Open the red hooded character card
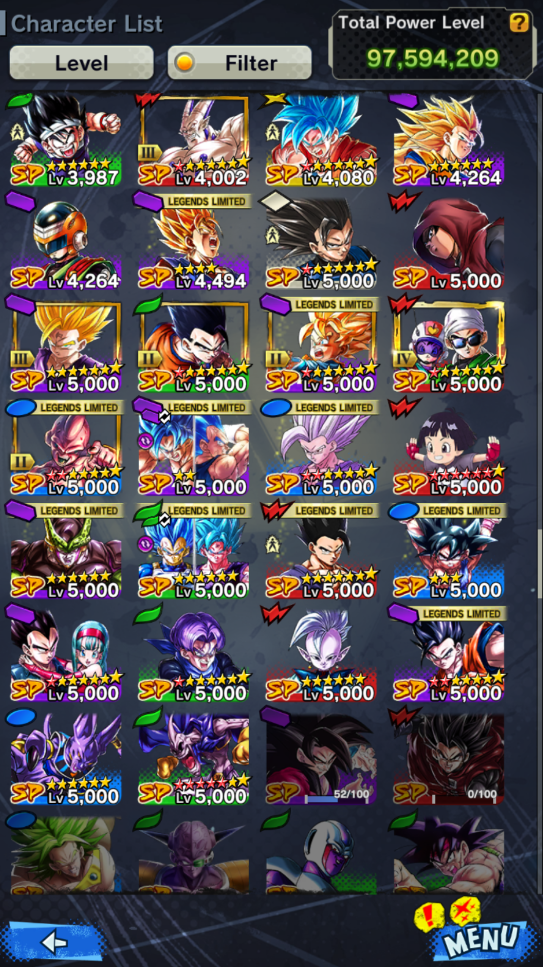 449,244
